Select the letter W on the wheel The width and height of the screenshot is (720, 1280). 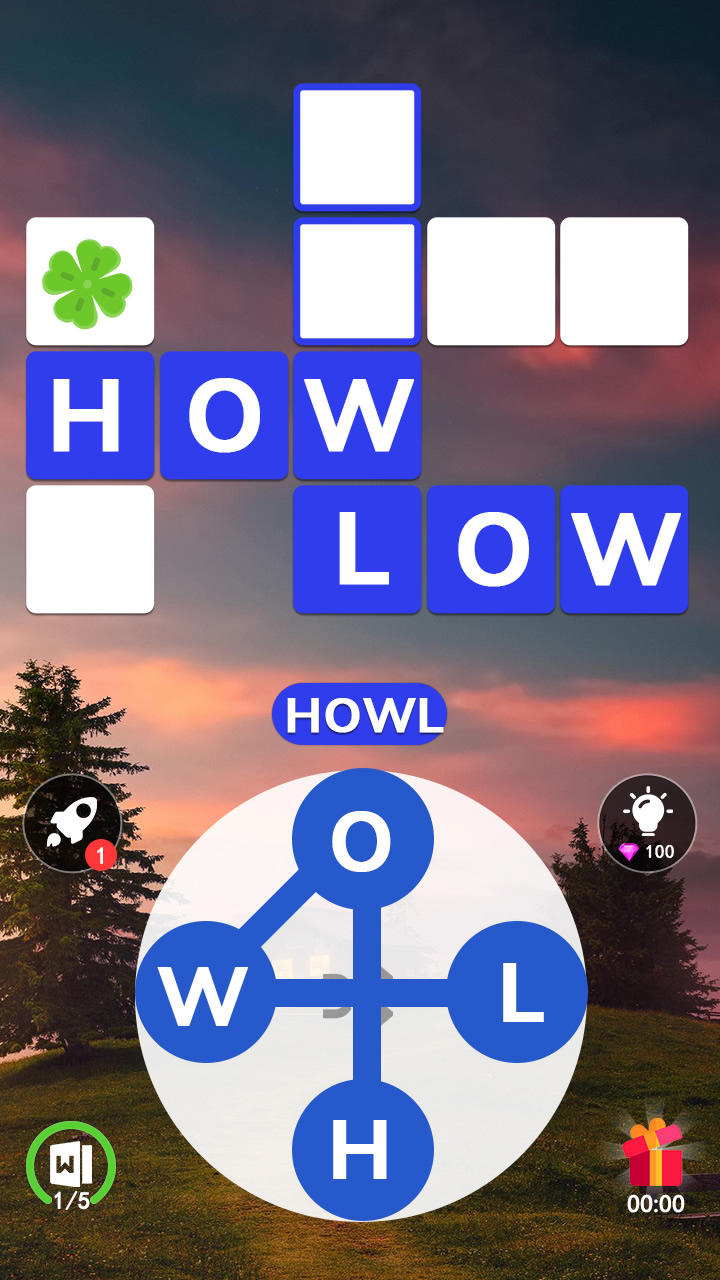(205, 992)
